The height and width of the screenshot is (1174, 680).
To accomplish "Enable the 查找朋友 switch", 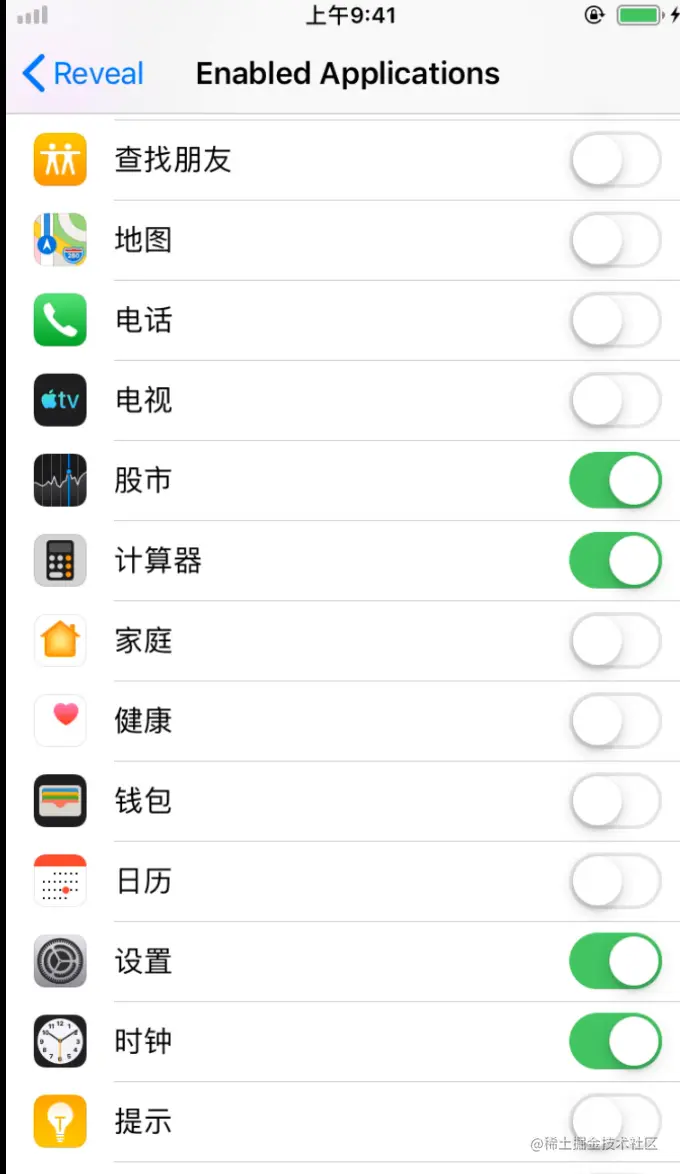I will (615, 160).
